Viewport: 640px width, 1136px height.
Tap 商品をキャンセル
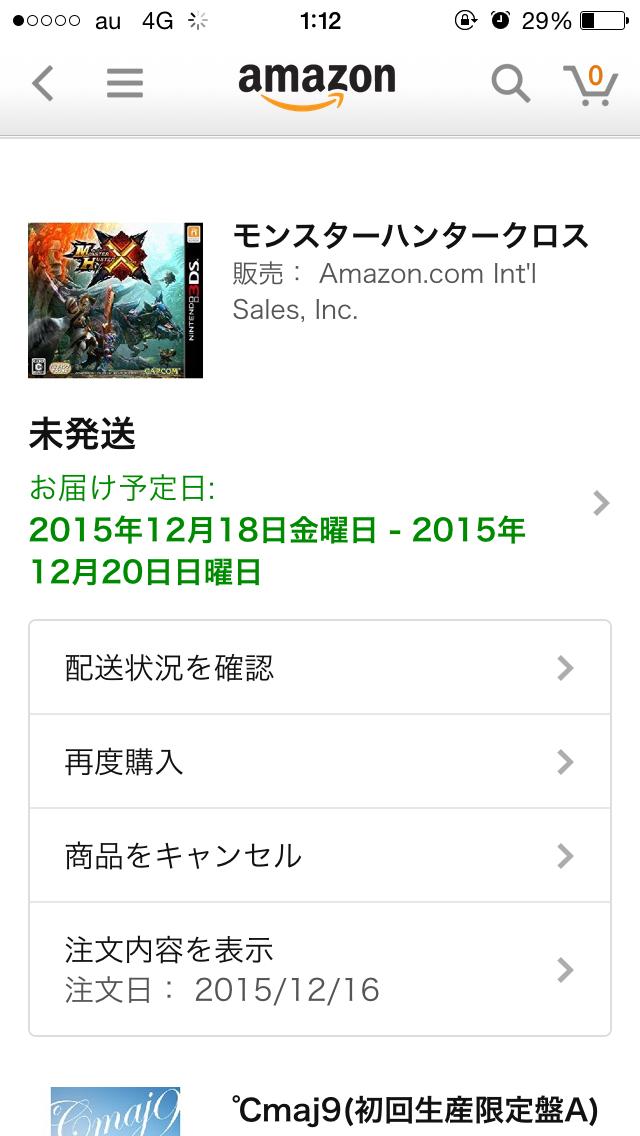(x=320, y=856)
